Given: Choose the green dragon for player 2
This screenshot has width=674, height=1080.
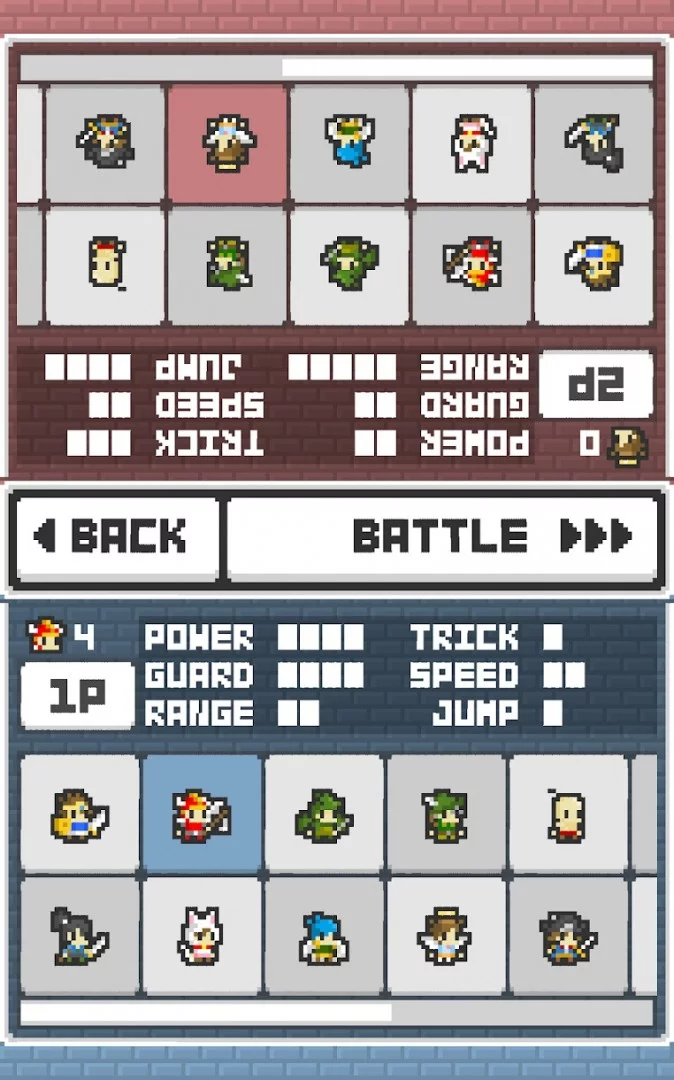Looking at the screenshot, I should click(350, 265).
